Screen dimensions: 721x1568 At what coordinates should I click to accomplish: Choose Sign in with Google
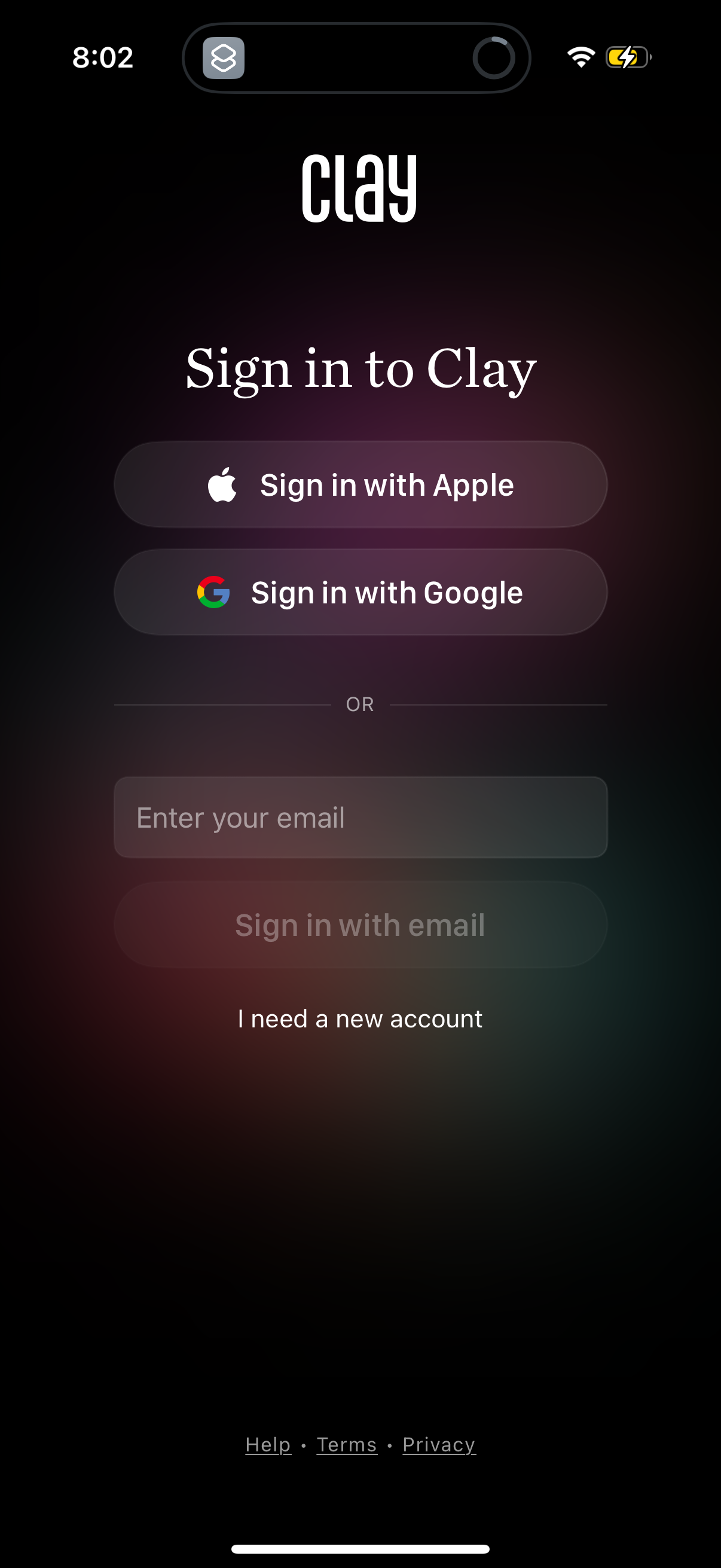pos(360,592)
